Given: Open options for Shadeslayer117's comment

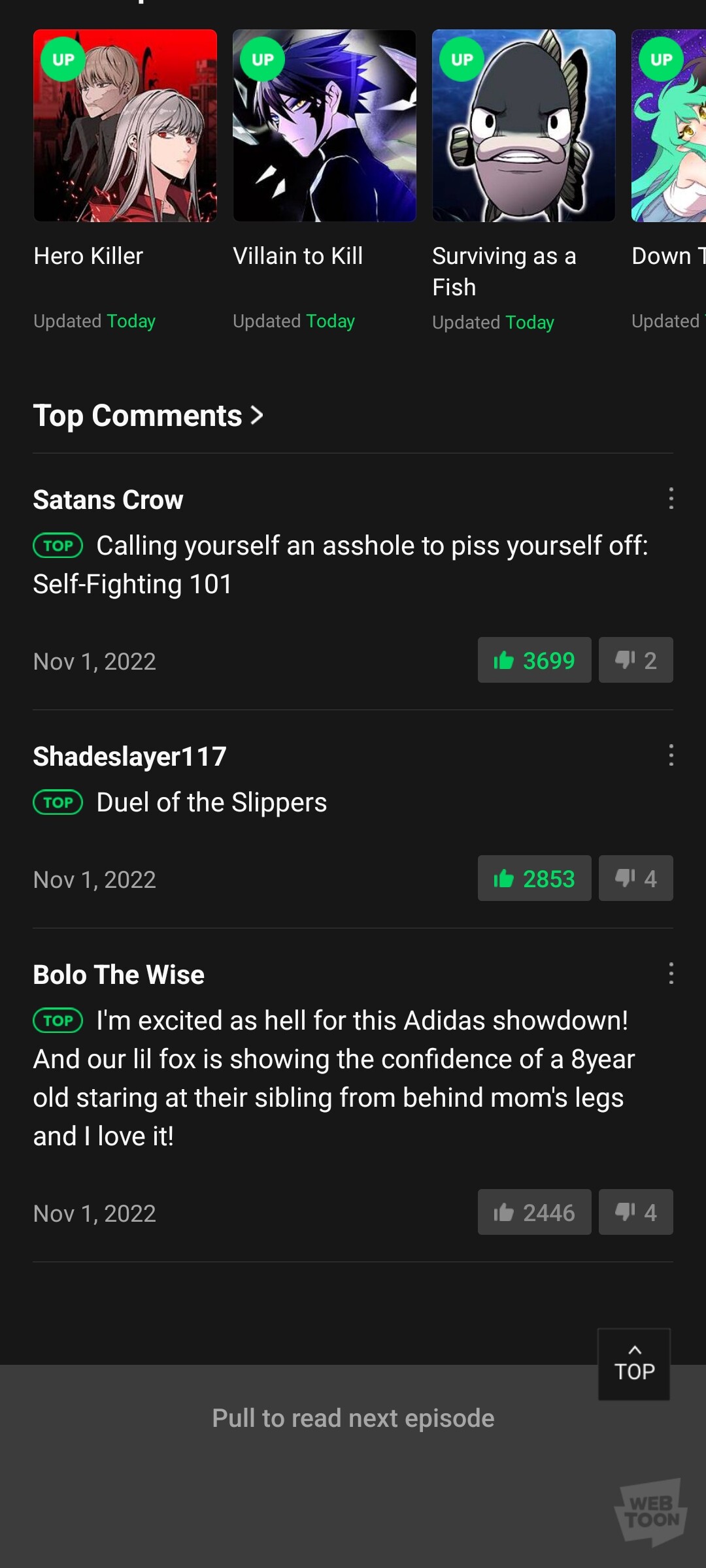Looking at the screenshot, I should [x=671, y=755].
